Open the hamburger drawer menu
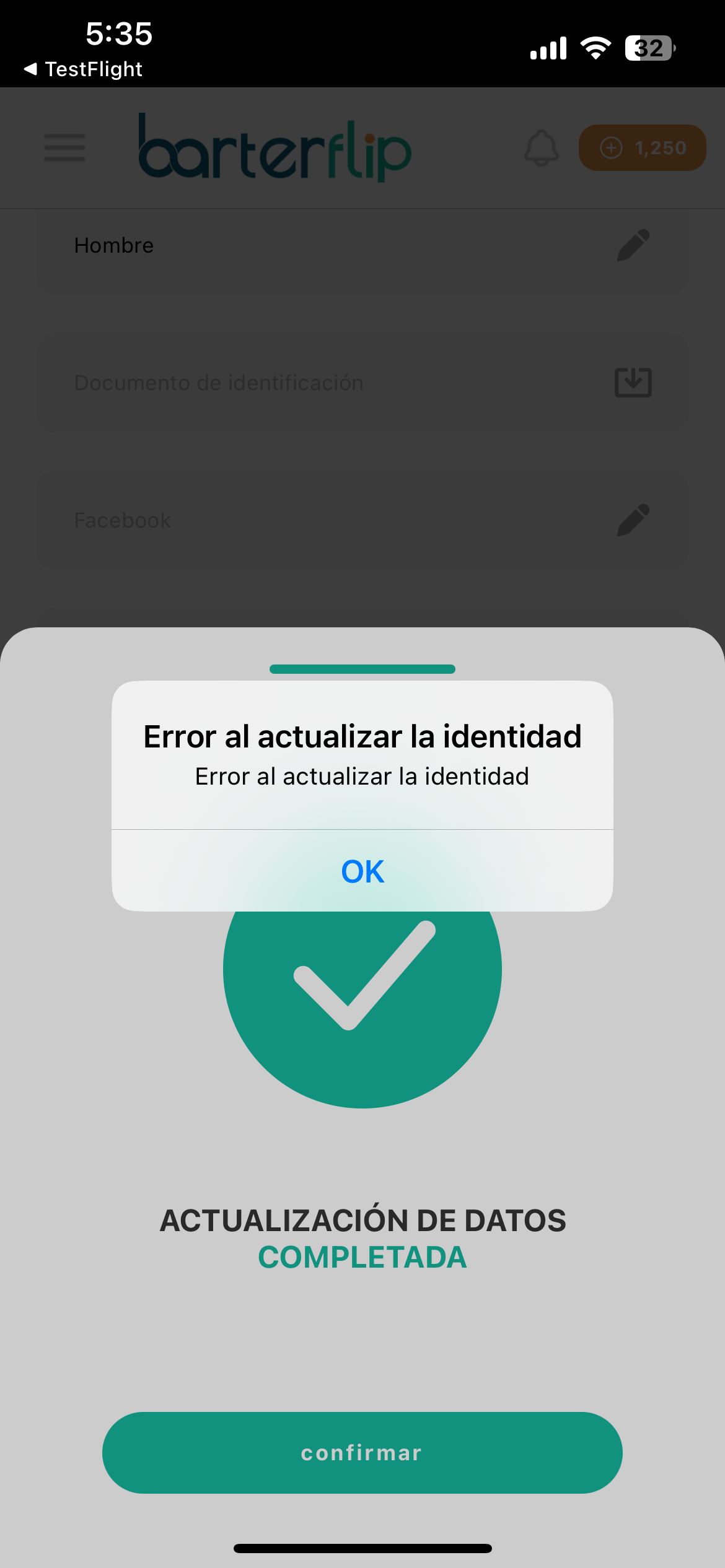Viewport: 725px width, 1568px height. point(64,147)
